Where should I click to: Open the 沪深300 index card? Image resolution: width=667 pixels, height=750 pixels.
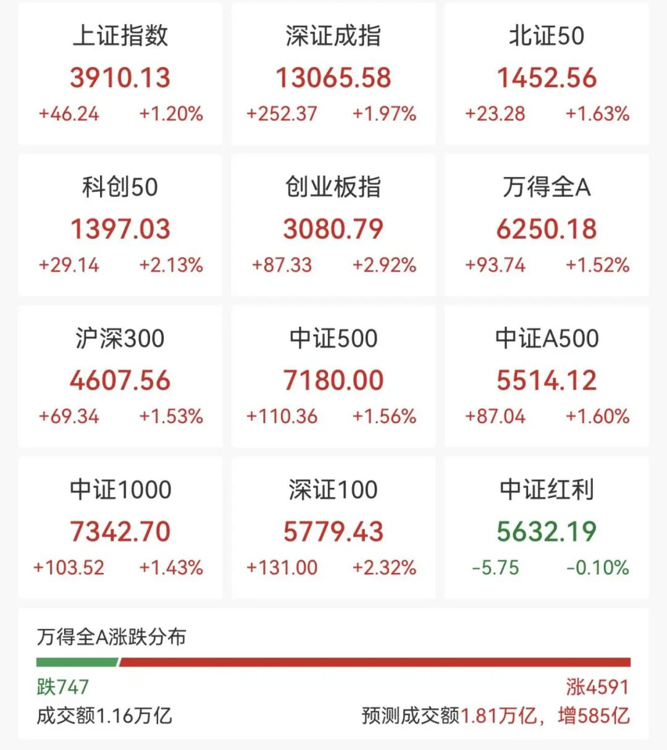(120, 378)
